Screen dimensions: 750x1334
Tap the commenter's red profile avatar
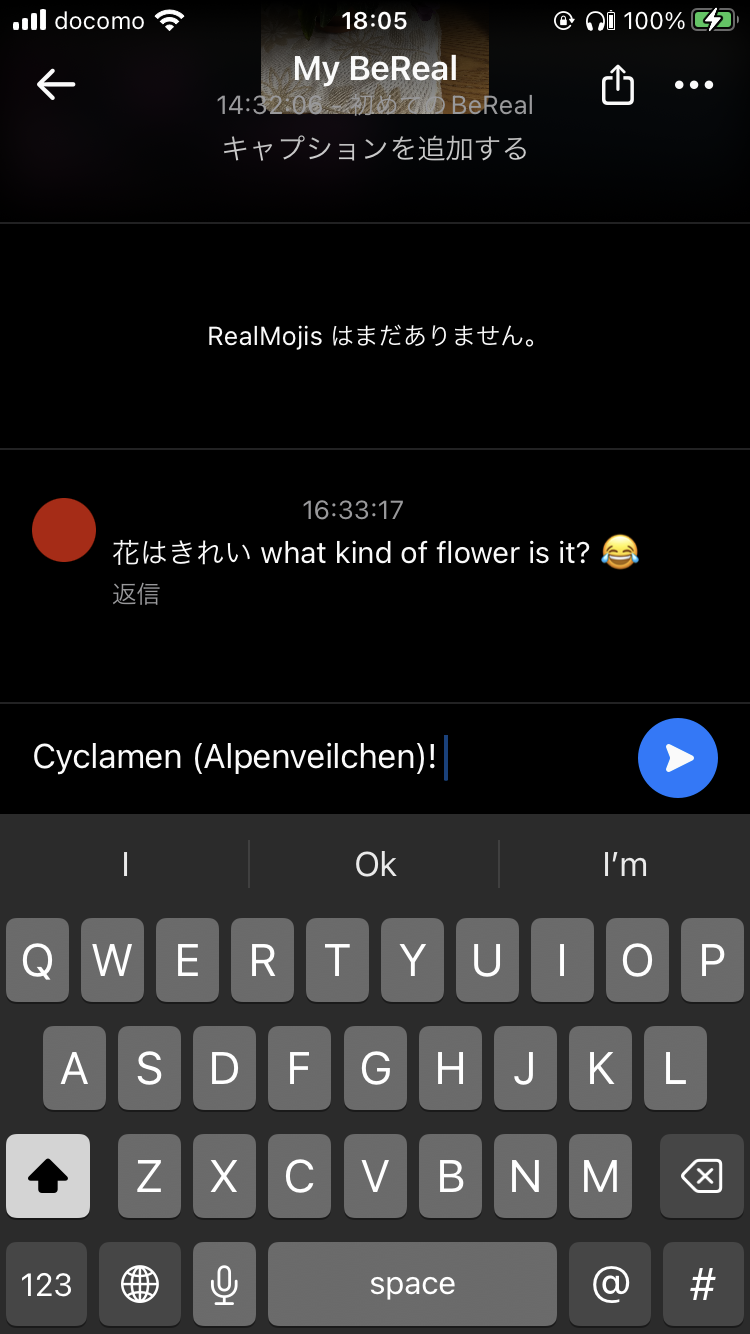pyautogui.click(x=63, y=530)
